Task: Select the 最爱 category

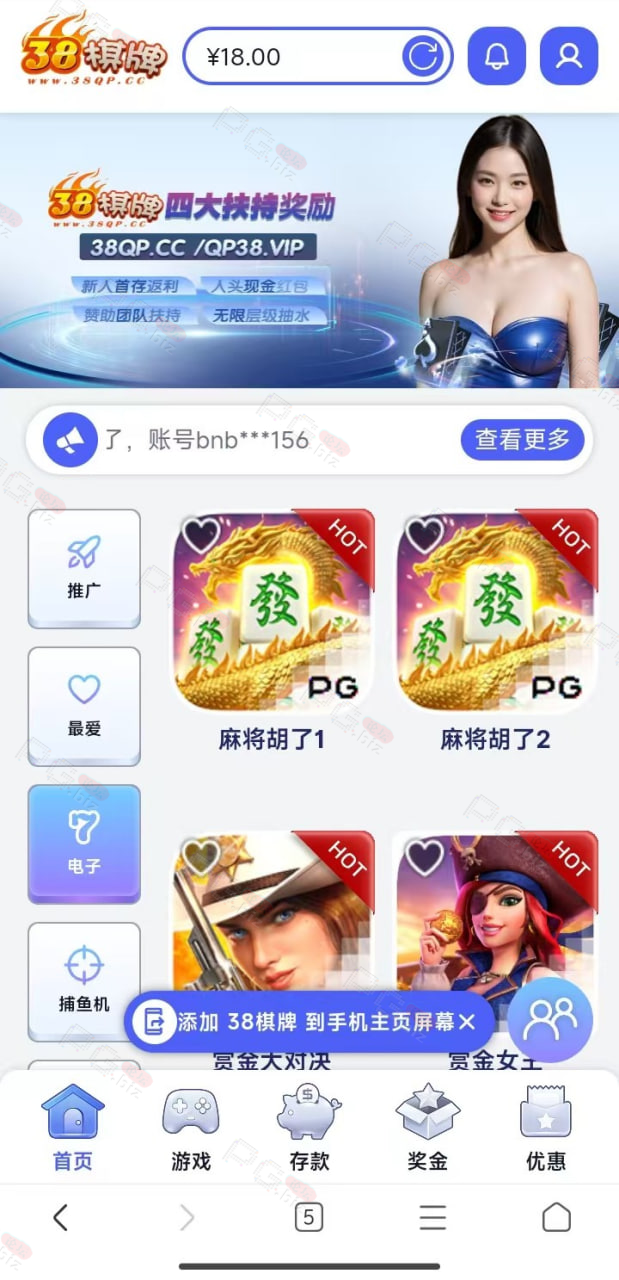Action: tap(84, 707)
